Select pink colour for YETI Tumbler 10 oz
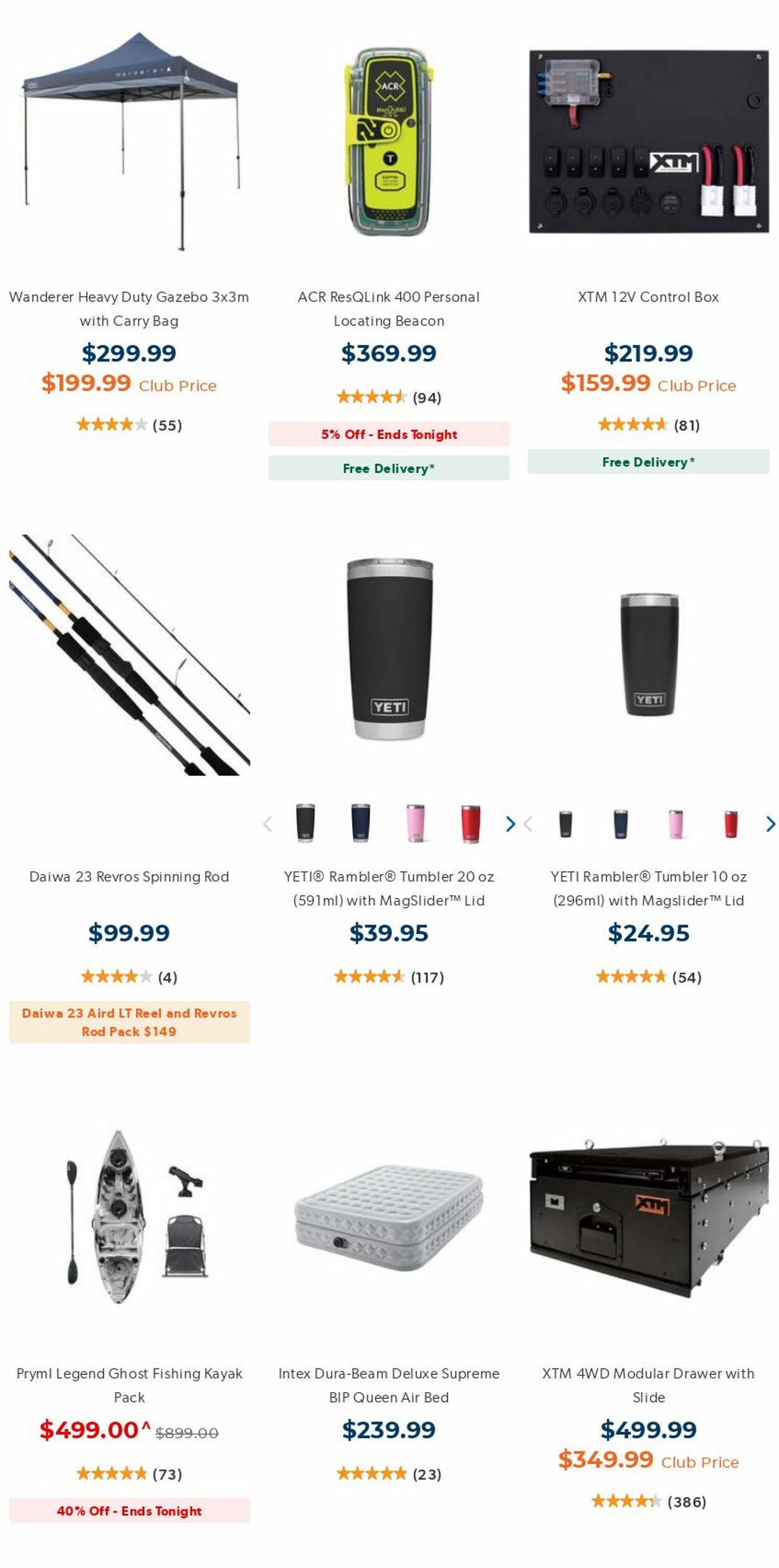 point(676,824)
